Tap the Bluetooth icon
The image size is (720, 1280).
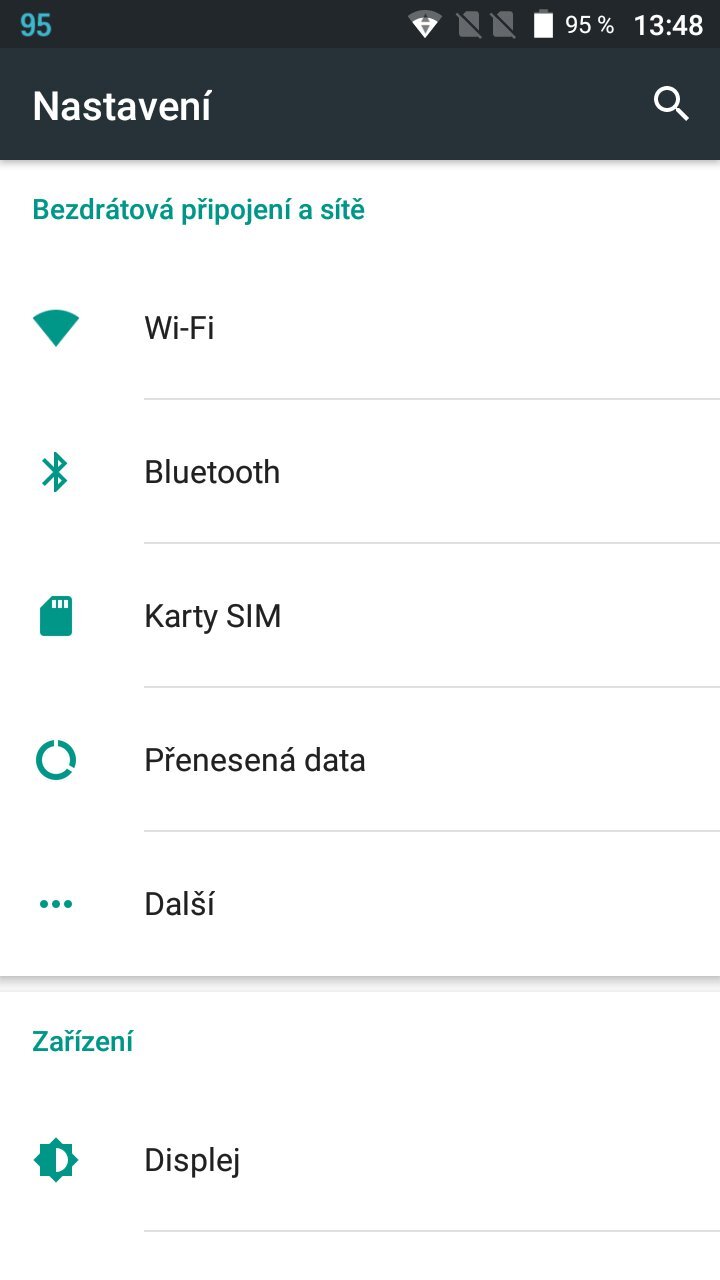tap(55, 471)
